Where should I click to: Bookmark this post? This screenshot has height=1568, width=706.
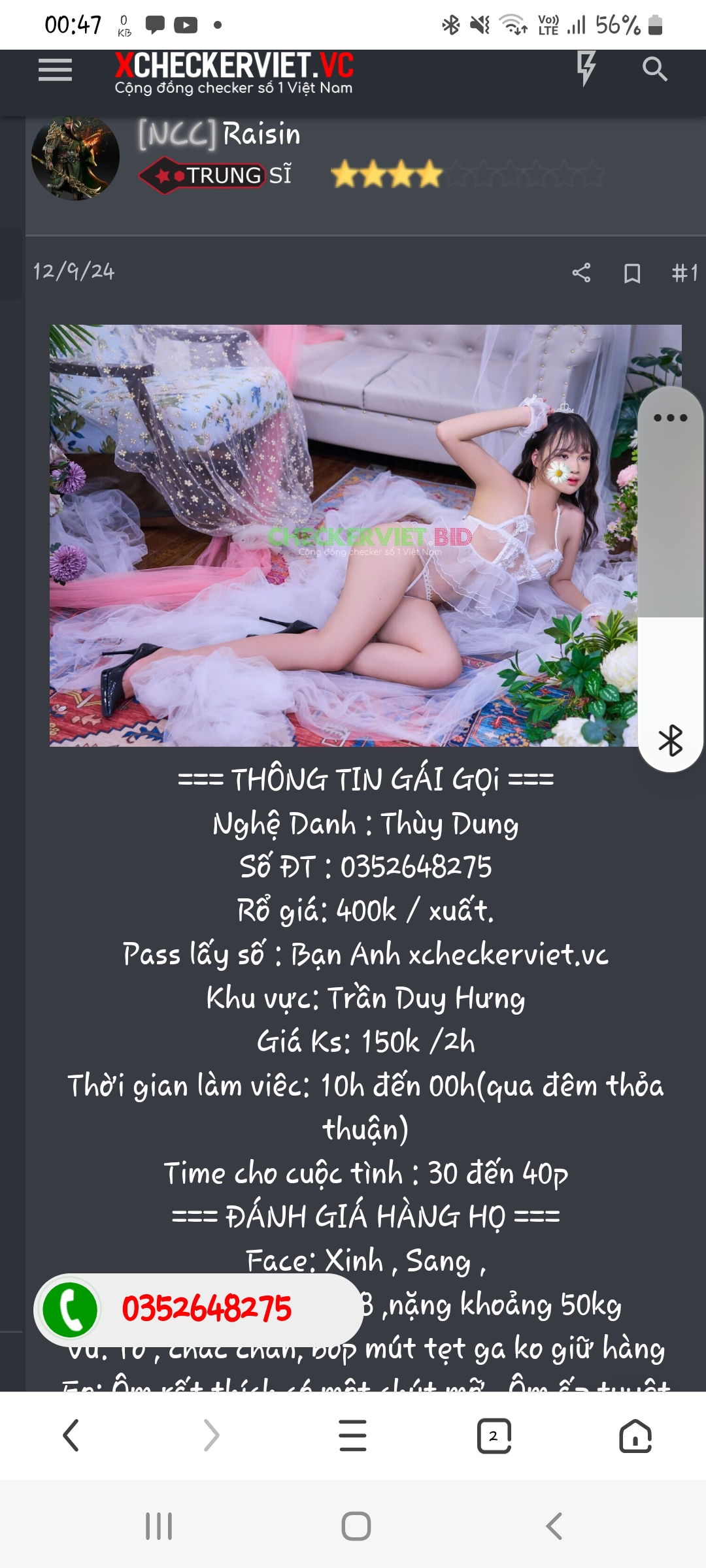click(x=631, y=273)
